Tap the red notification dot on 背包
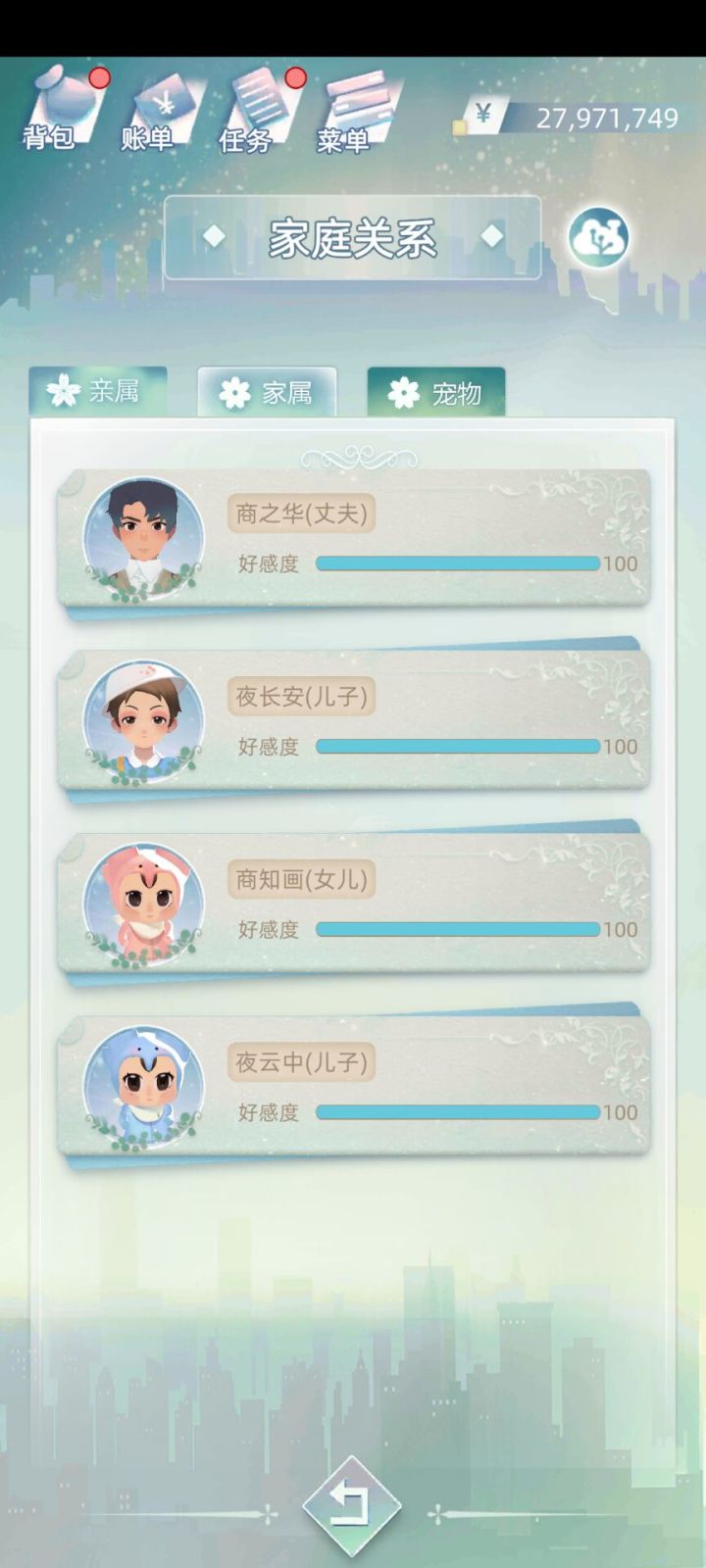The width and height of the screenshot is (706, 1568). (x=98, y=80)
